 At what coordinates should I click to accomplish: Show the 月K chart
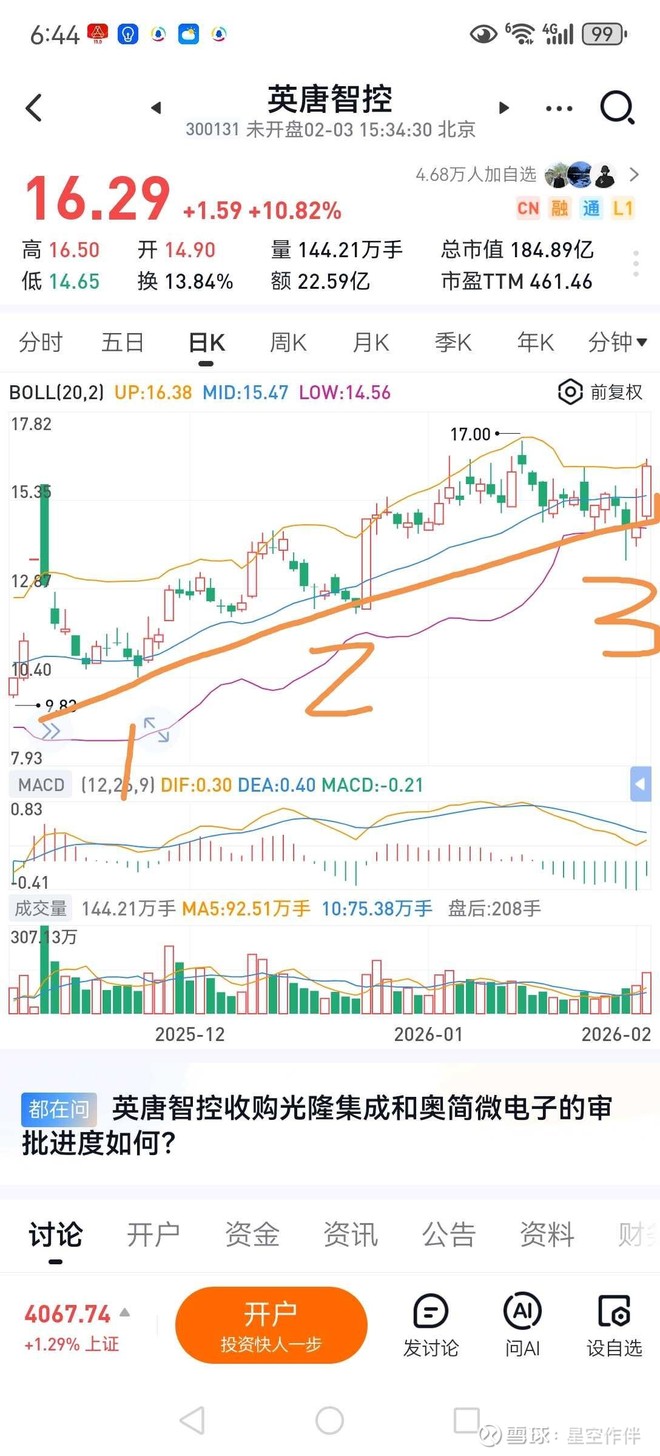[370, 343]
